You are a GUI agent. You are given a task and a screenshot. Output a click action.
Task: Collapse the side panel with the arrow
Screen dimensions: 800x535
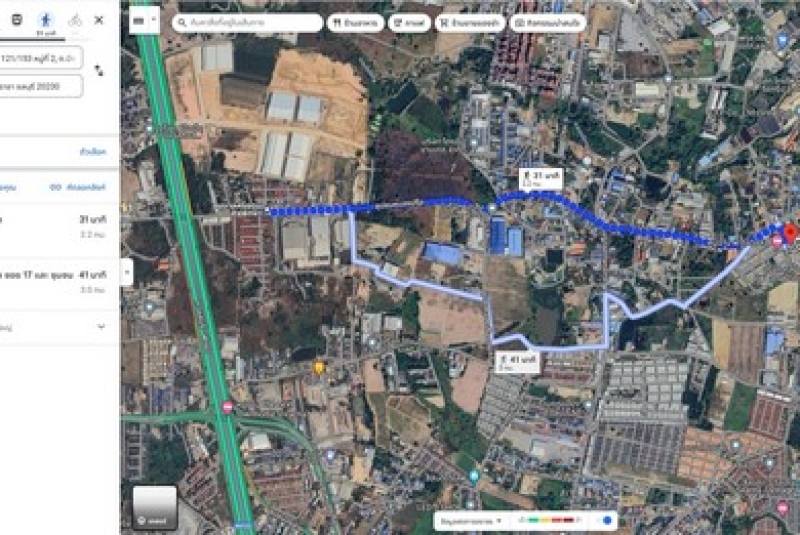(127, 271)
